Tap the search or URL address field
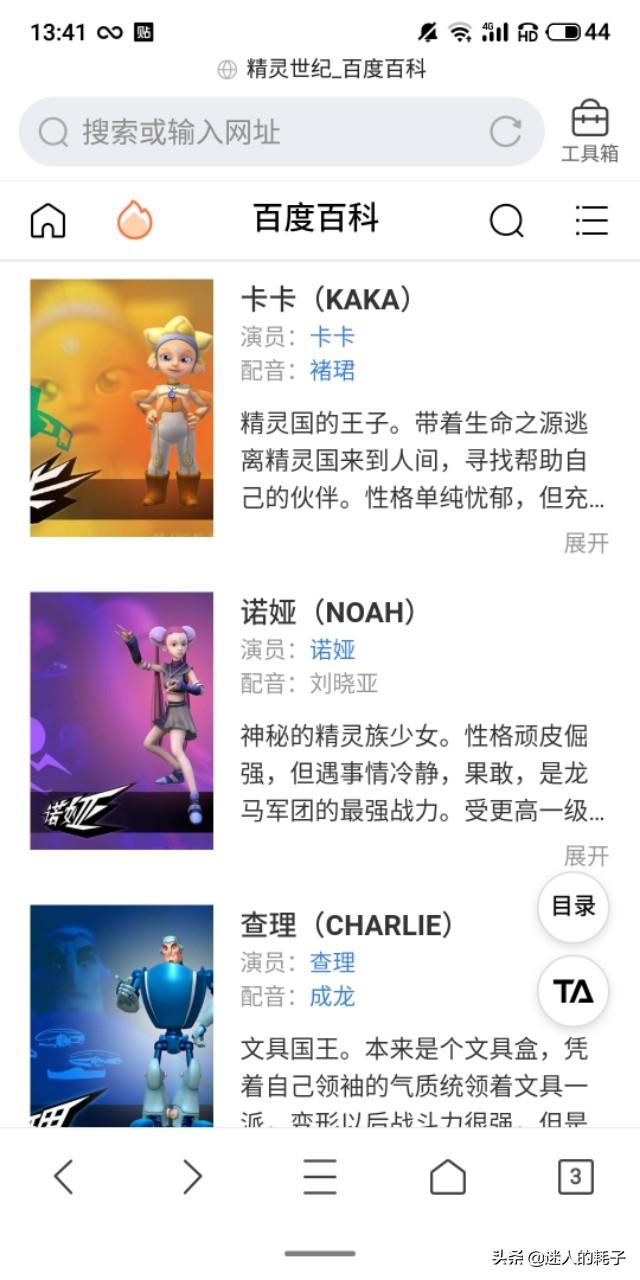 (281, 132)
